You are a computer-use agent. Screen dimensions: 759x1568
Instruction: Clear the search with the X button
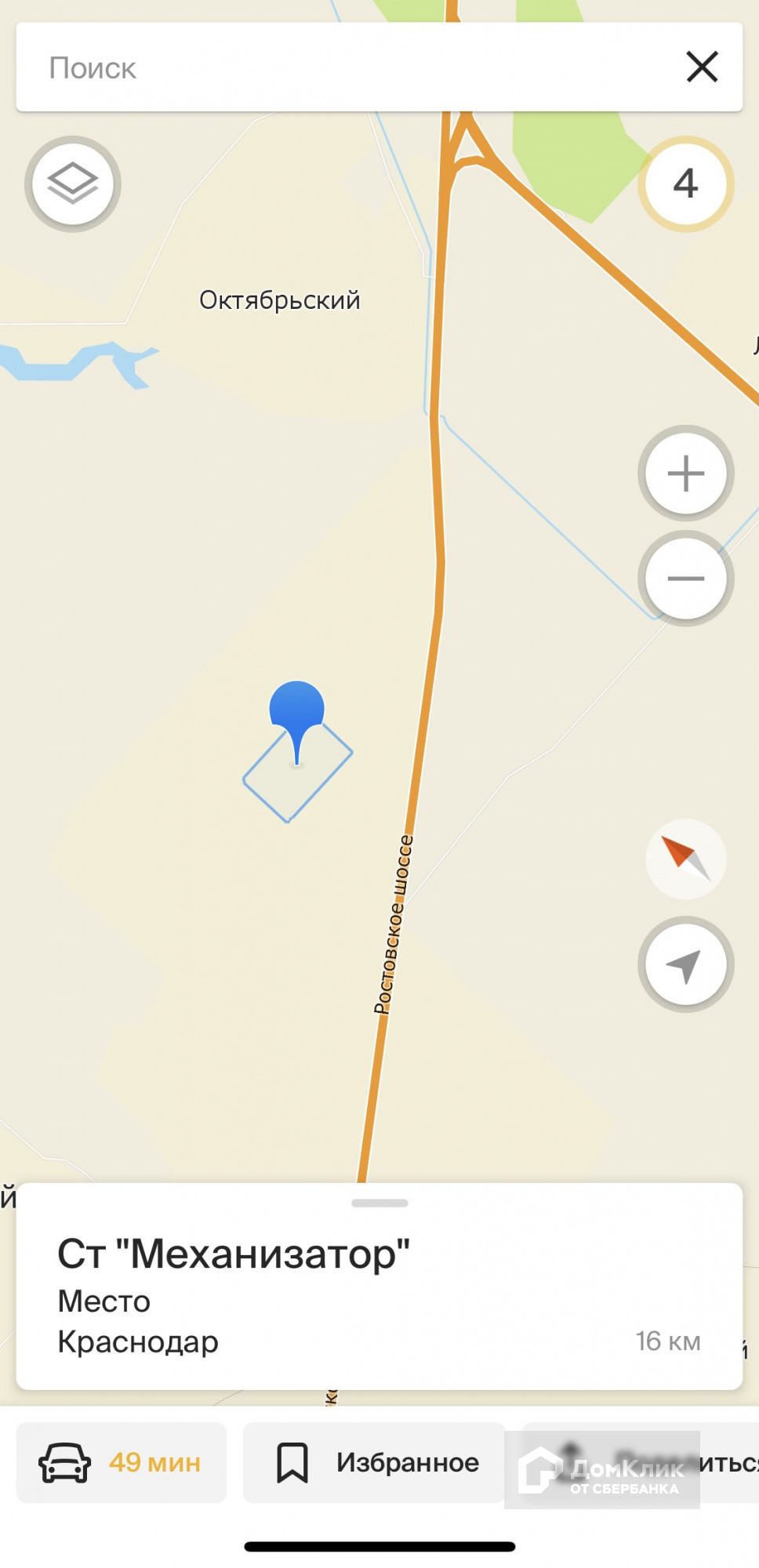click(x=702, y=67)
